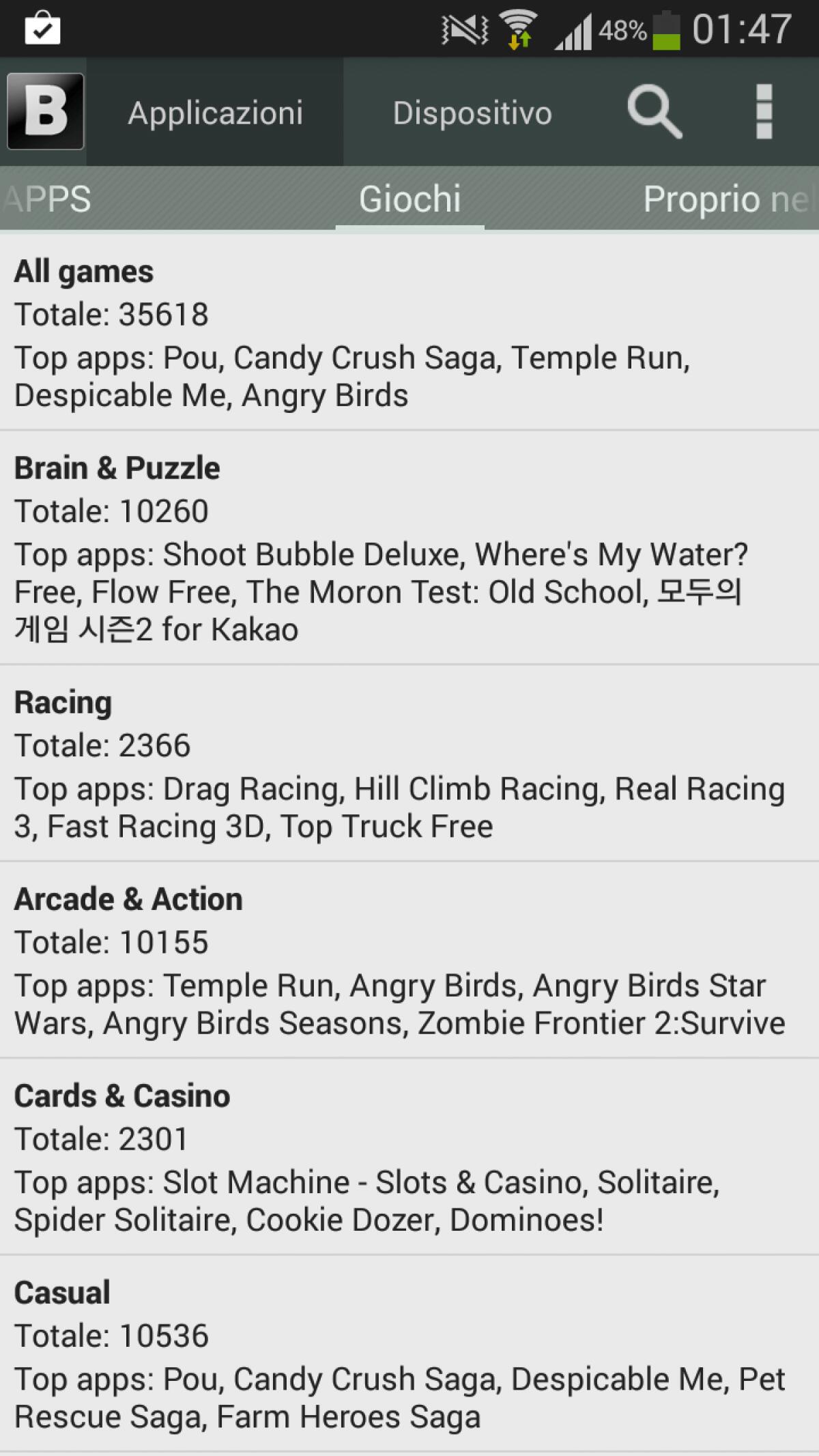The height and width of the screenshot is (1456, 819).
Task: Tap the B app logo button
Action: [x=45, y=112]
